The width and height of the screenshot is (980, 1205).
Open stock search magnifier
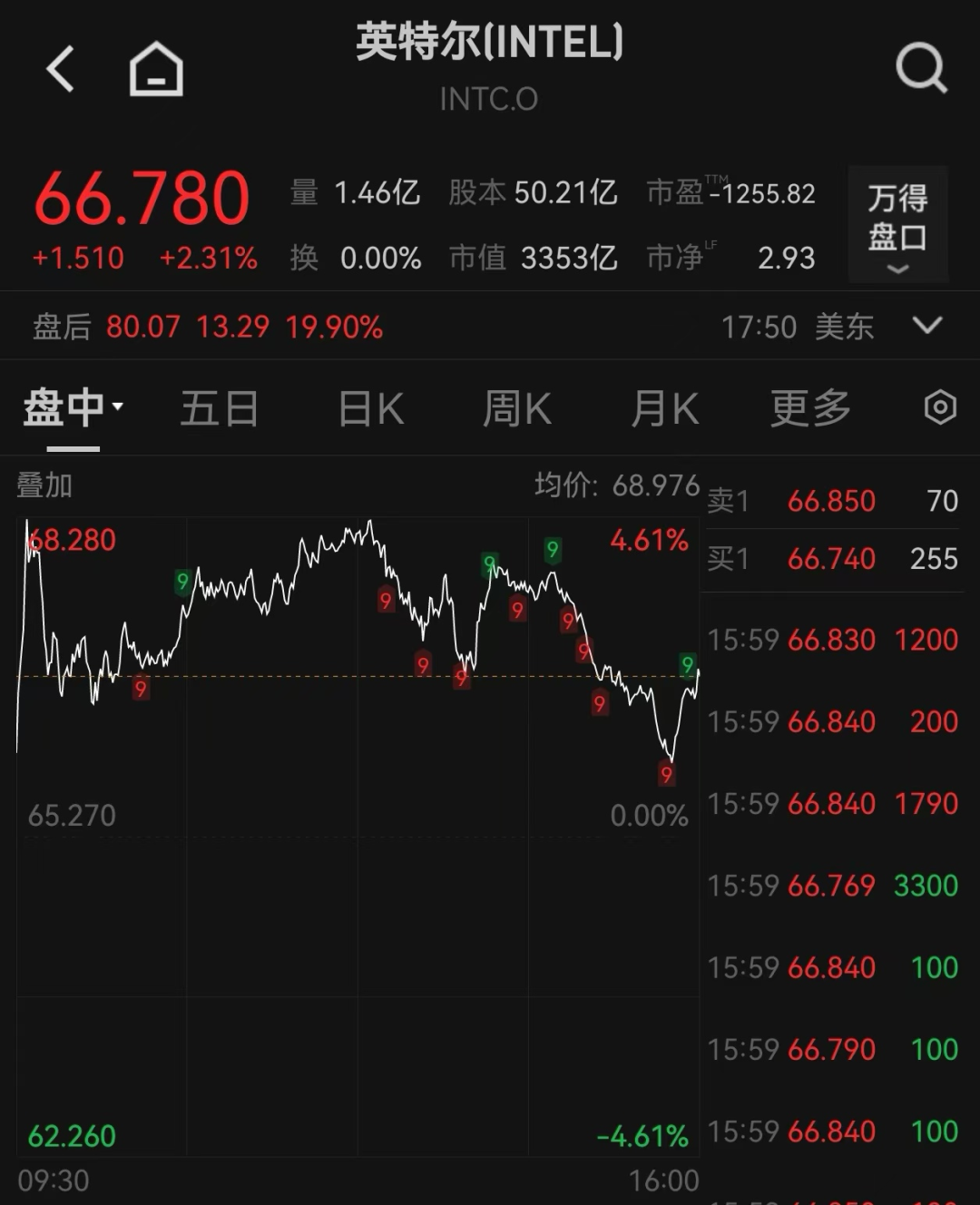(x=921, y=69)
